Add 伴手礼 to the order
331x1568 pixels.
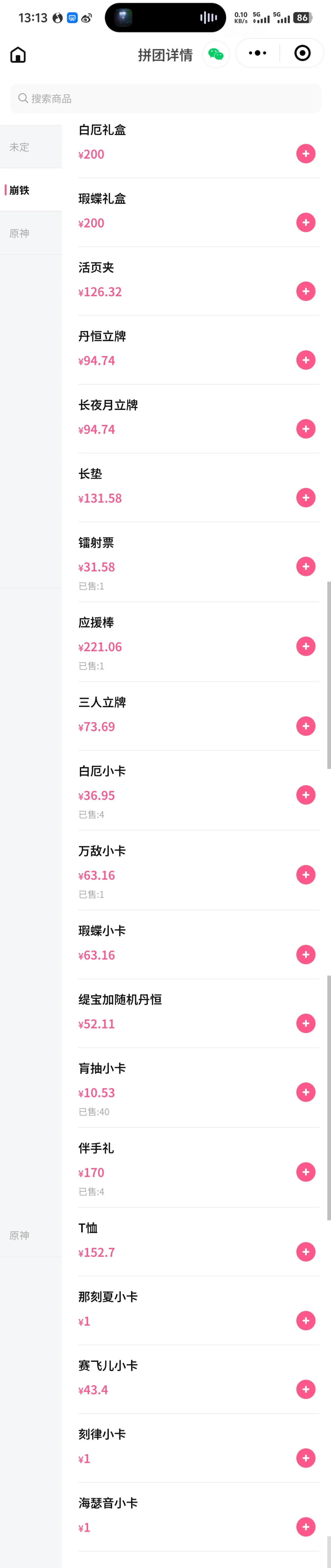tap(306, 1172)
